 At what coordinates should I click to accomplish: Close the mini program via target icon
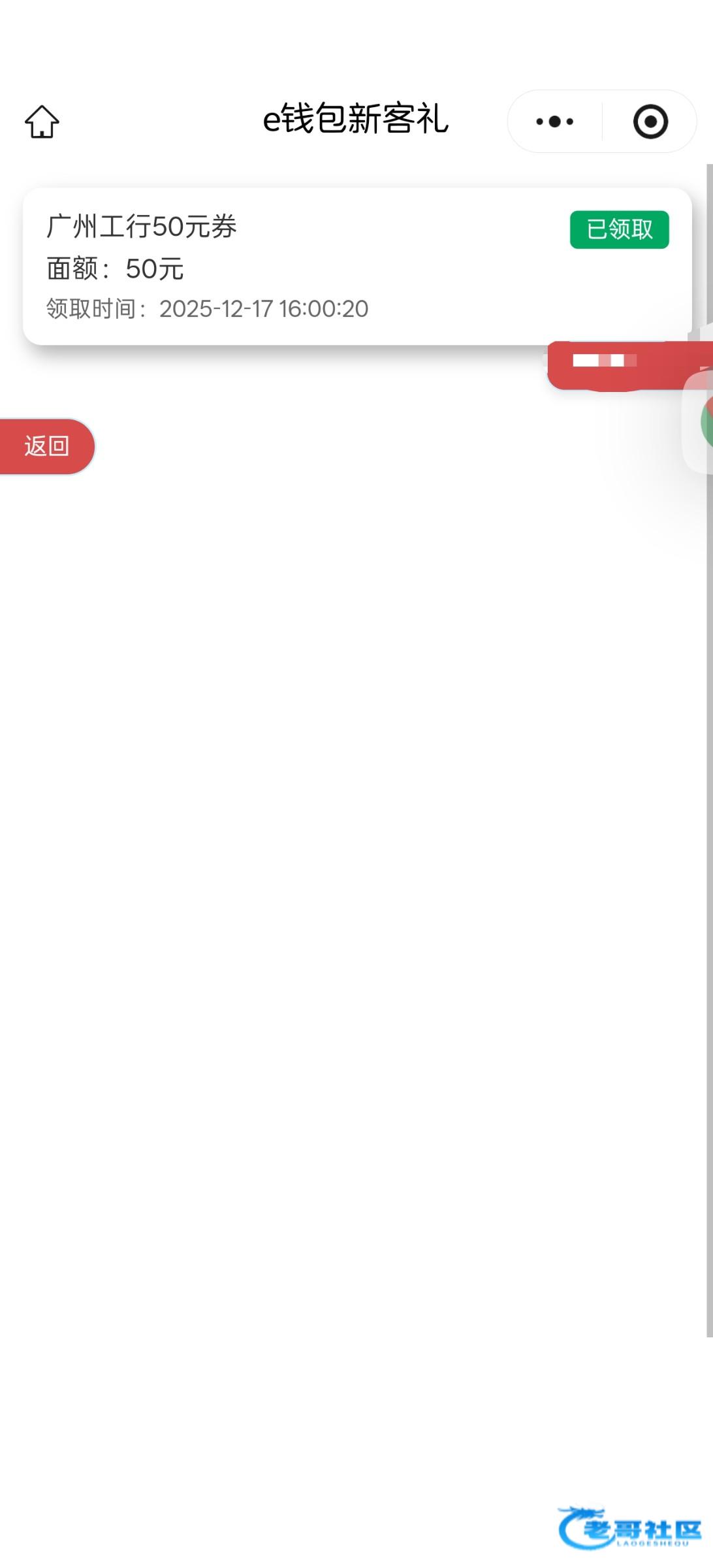[650, 122]
